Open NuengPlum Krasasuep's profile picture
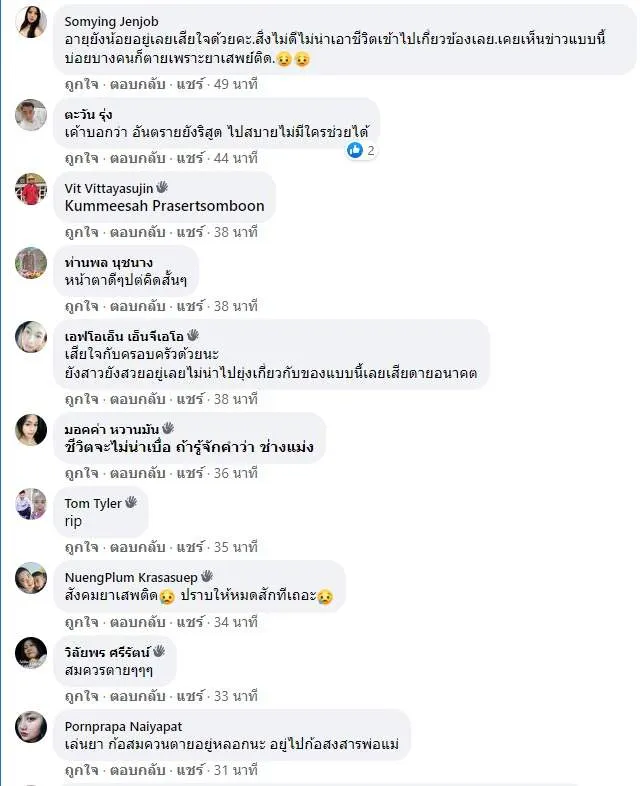 click(31, 579)
